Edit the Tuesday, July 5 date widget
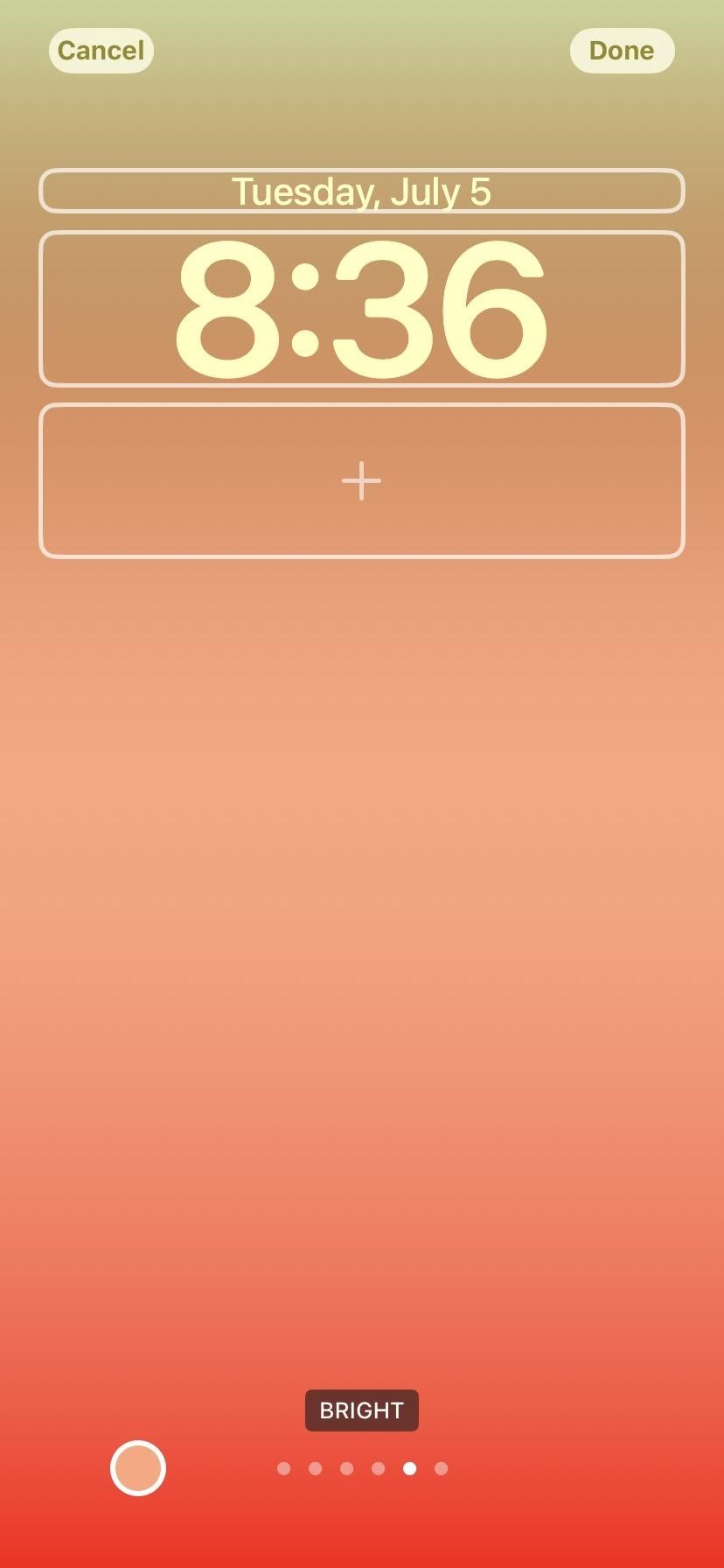 pyautogui.click(x=361, y=191)
